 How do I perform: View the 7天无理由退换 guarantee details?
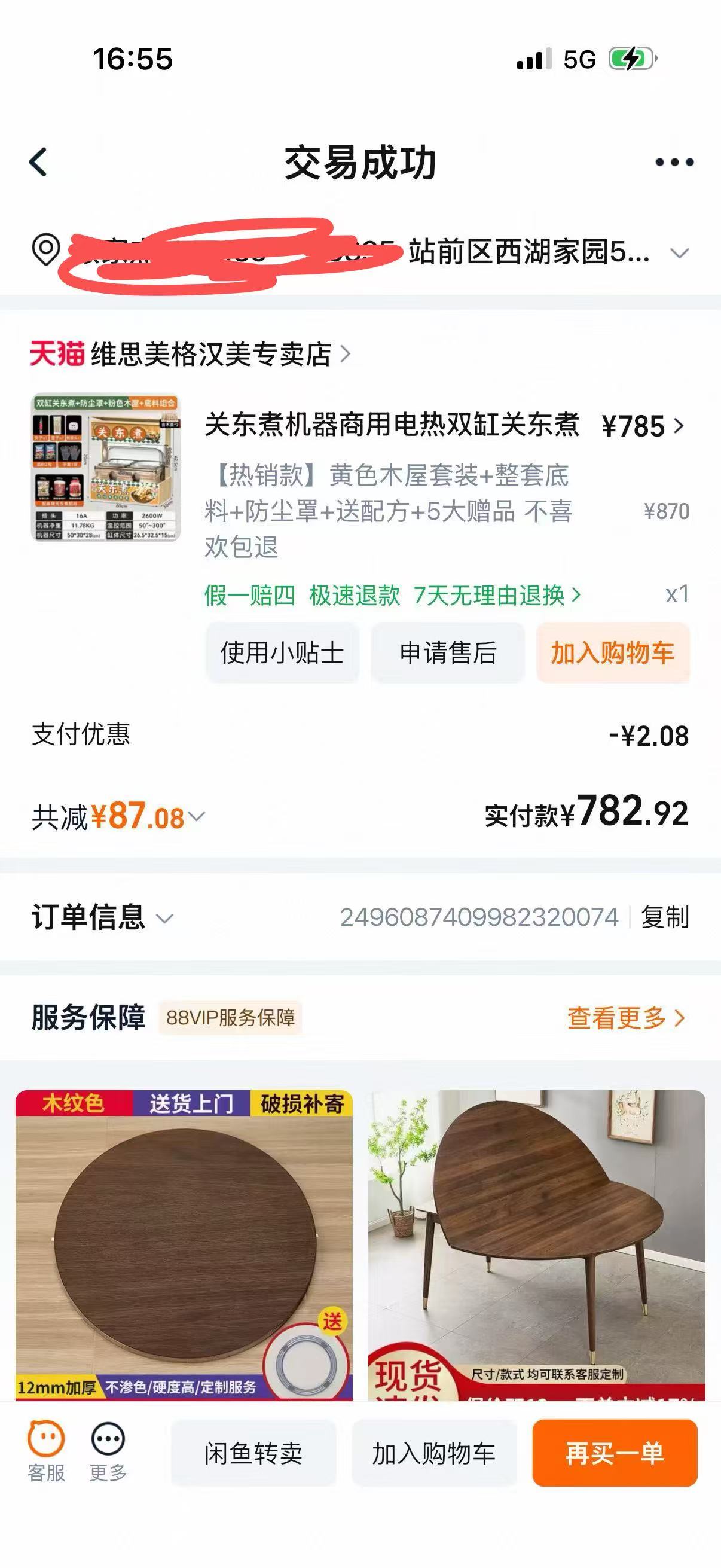(496, 595)
